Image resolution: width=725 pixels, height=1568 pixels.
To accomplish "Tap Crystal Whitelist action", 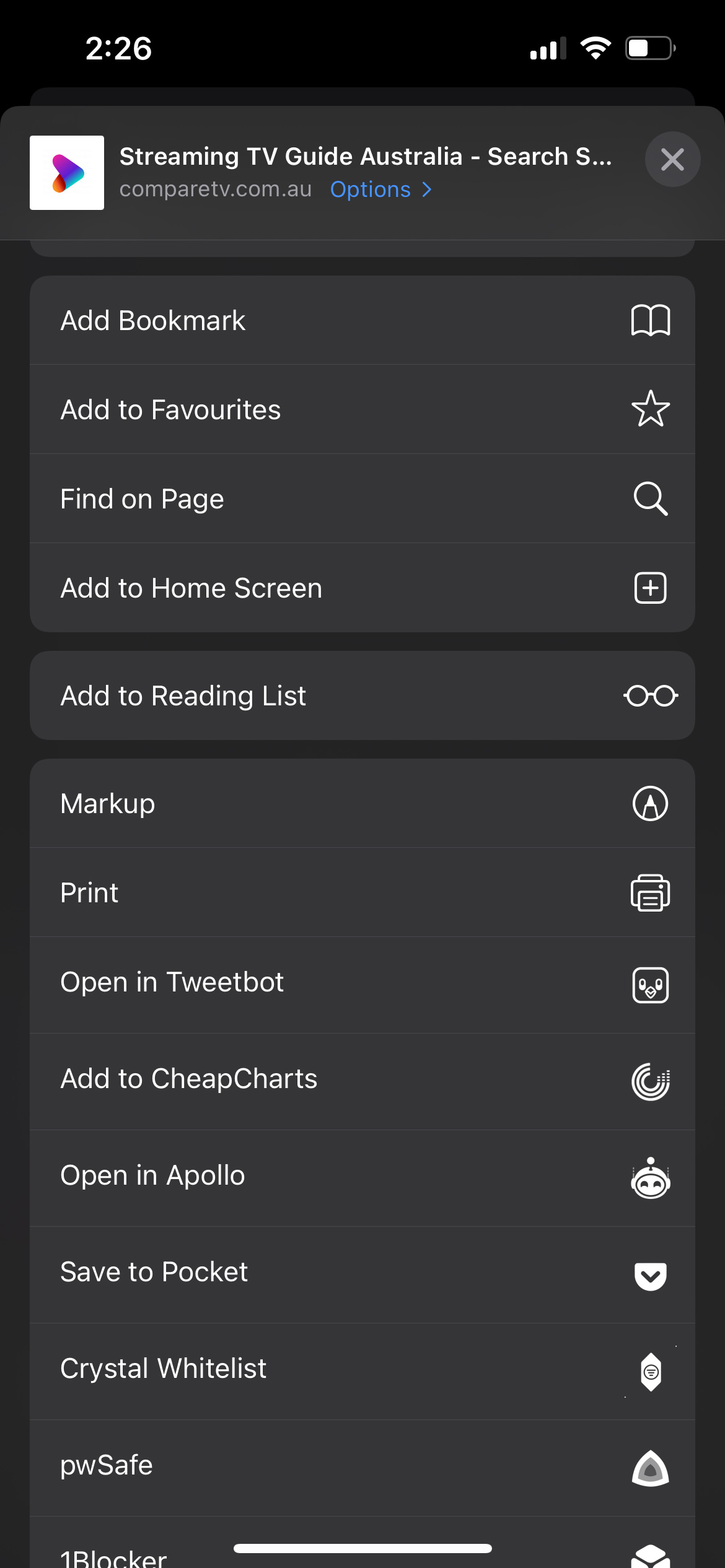I will pos(362,1371).
